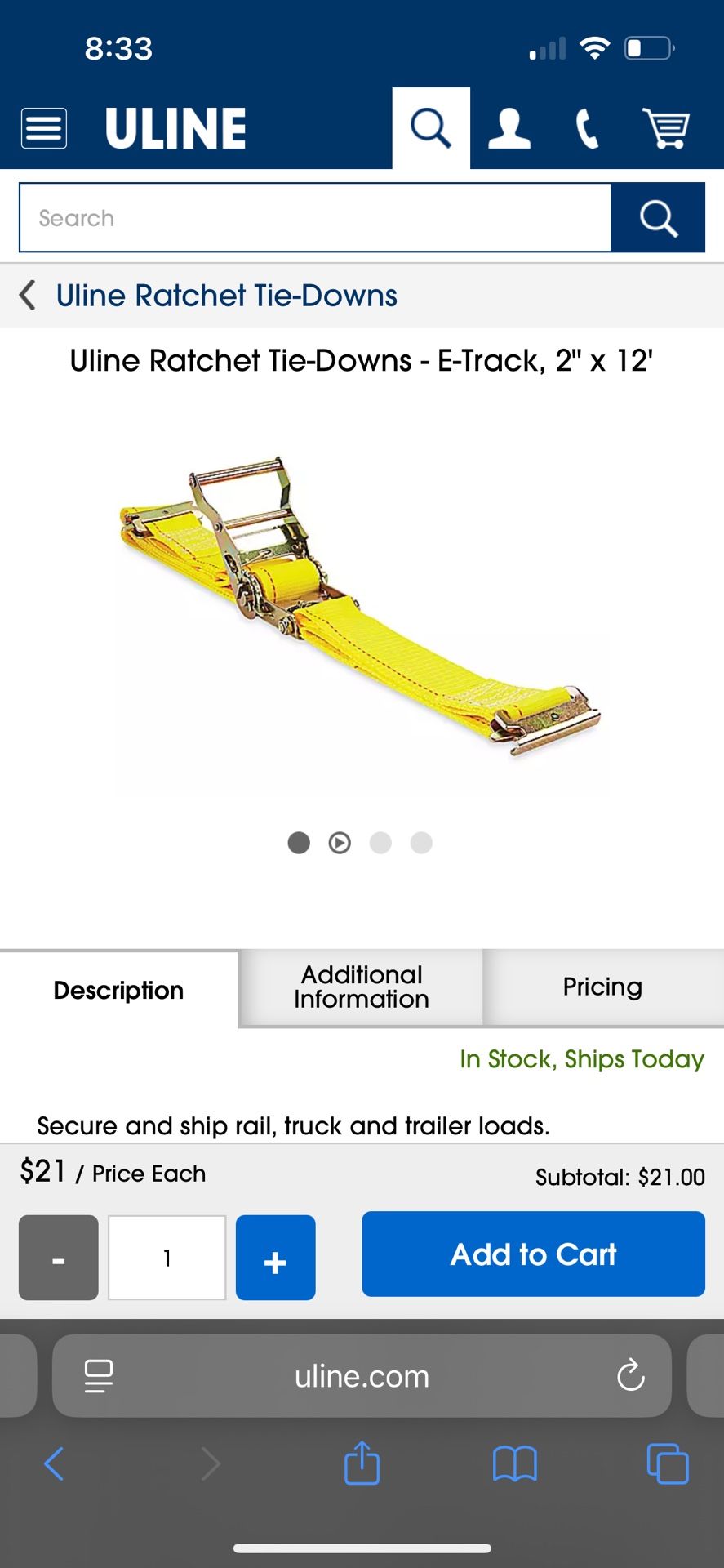724x1568 pixels.
Task: Tap the ULINE logo to go home
Action: [x=175, y=129]
